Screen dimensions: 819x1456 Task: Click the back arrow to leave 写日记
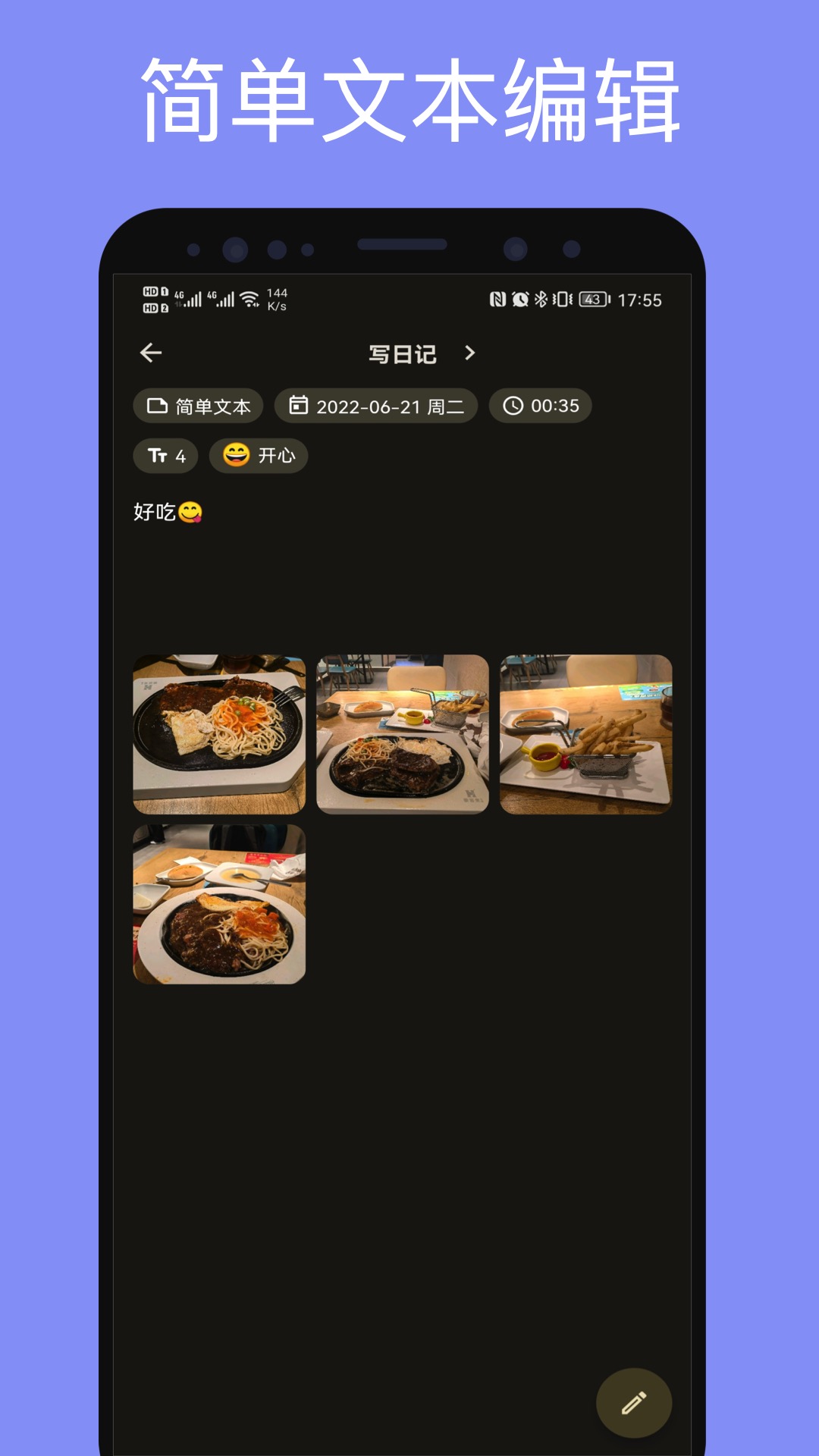pos(149,353)
